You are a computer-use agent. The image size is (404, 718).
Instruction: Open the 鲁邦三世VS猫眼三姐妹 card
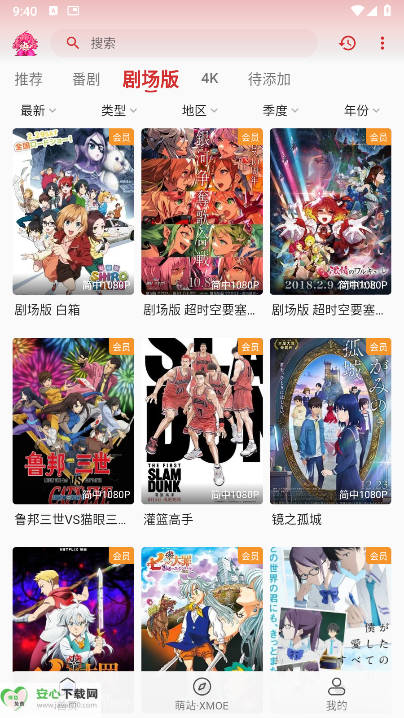point(73,433)
